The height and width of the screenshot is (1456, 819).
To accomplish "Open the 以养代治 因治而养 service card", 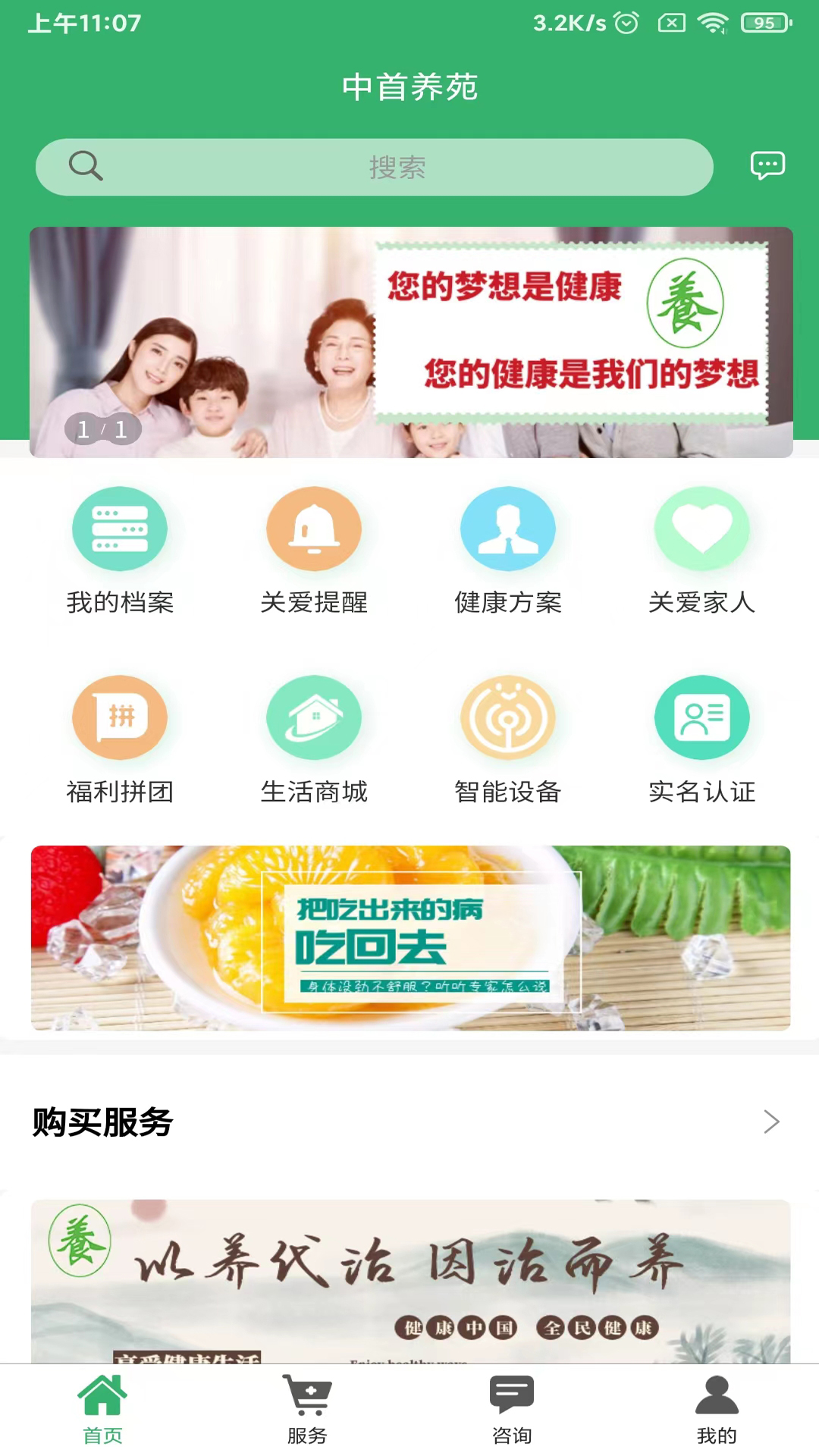I will 411,1280.
